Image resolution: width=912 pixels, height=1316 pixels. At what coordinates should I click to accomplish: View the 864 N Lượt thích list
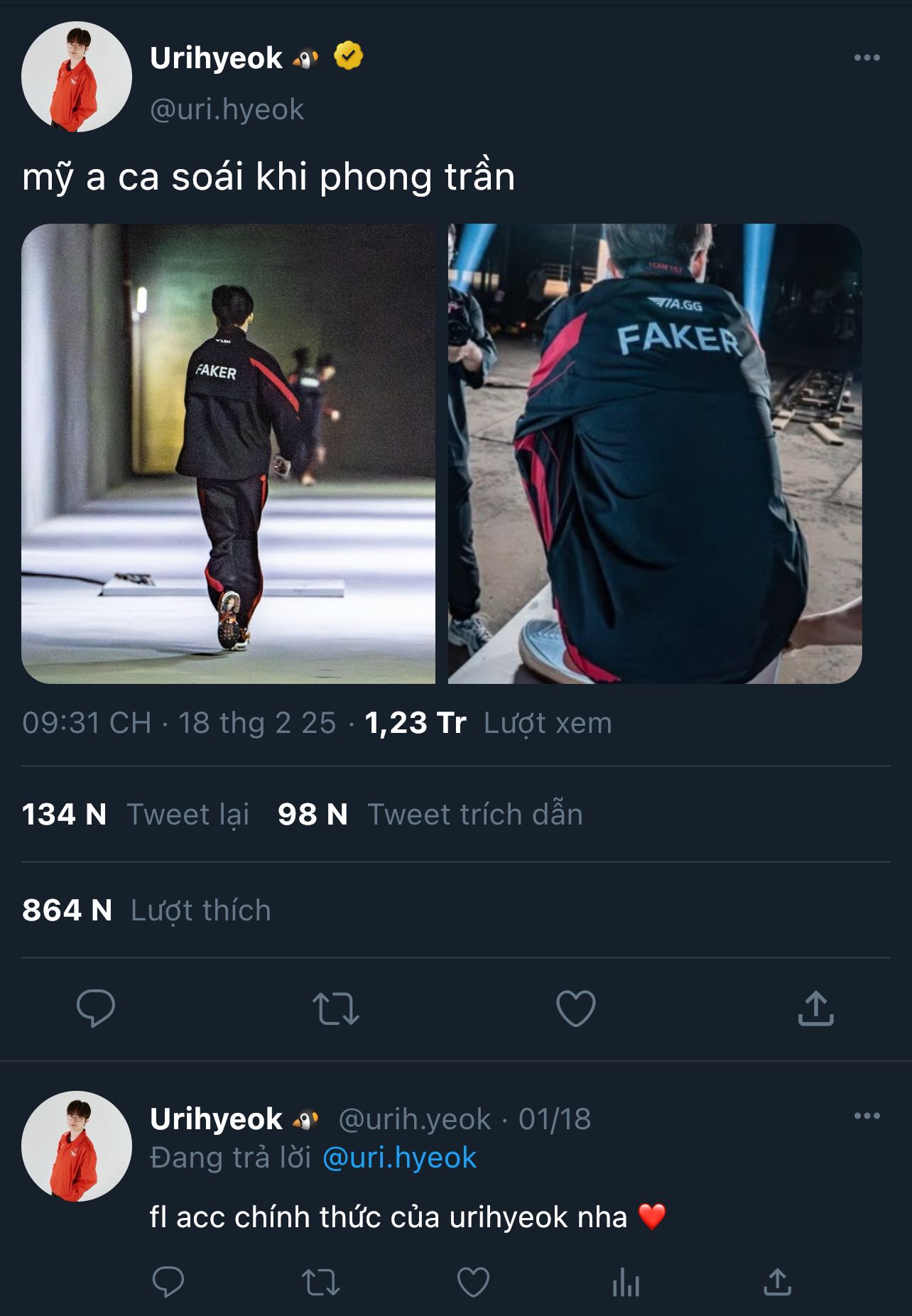[x=146, y=910]
